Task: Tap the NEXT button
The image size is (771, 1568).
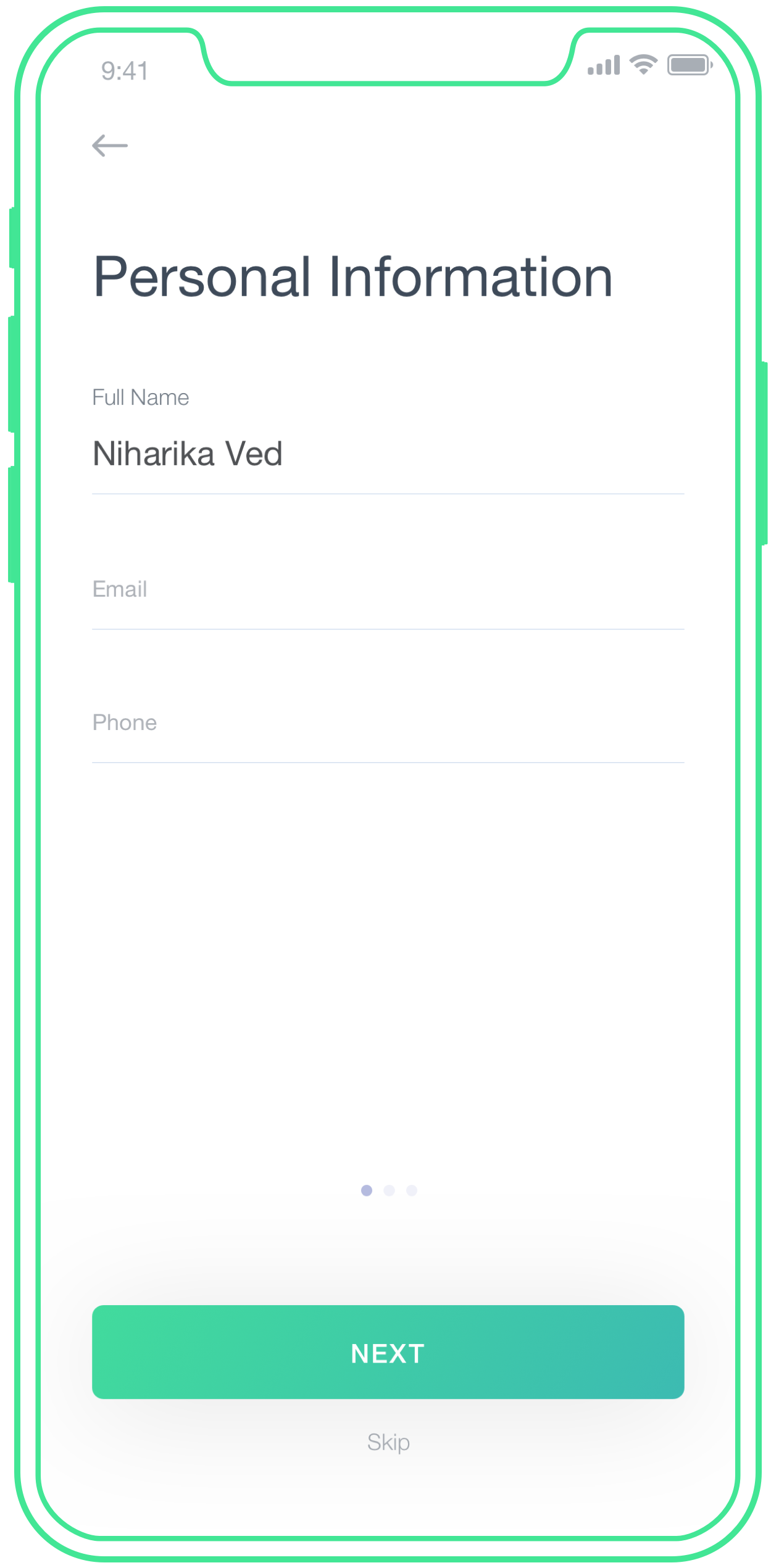Action: [x=388, y=1351]
